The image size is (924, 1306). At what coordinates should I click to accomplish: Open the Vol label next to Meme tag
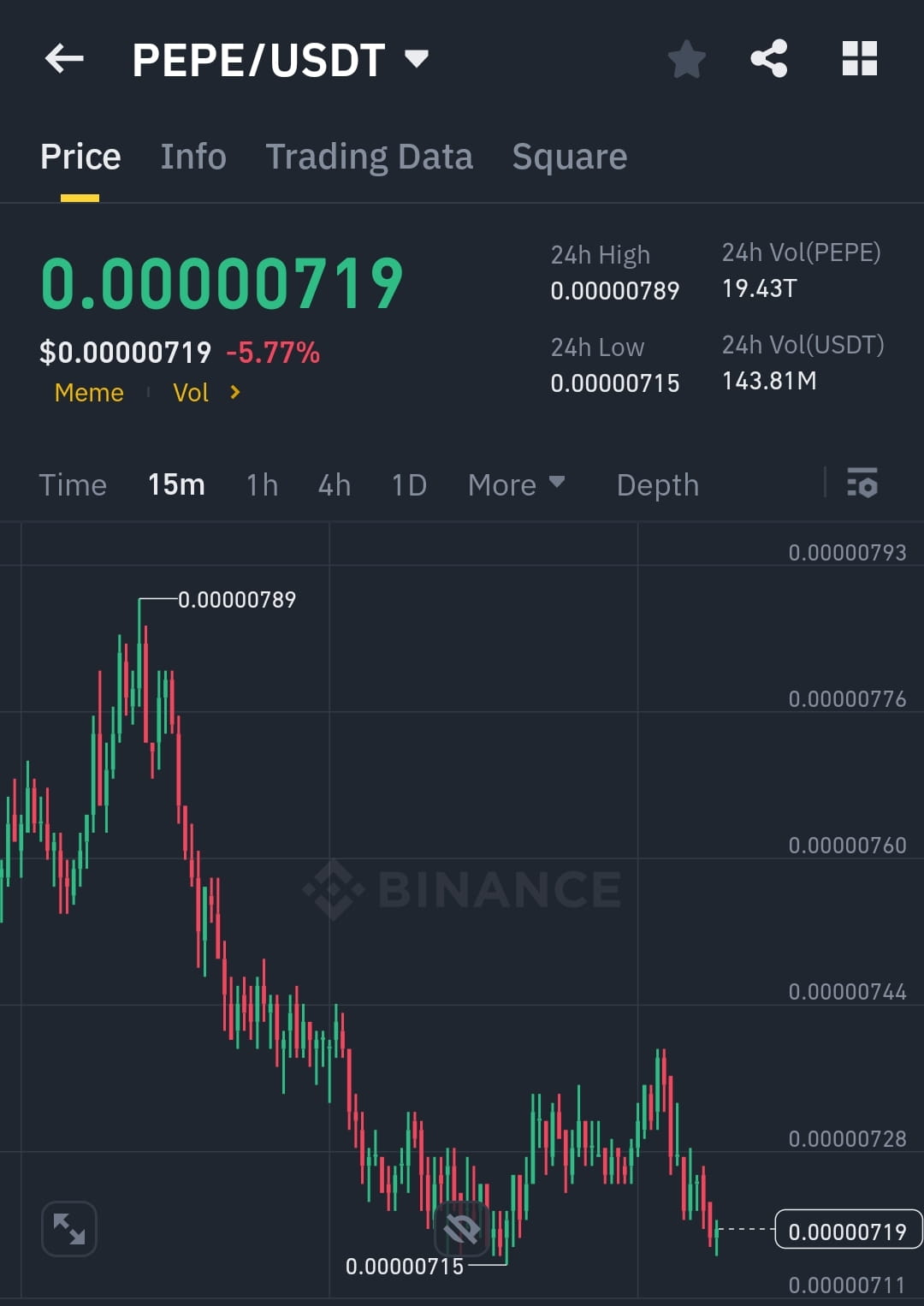(191, 393)
